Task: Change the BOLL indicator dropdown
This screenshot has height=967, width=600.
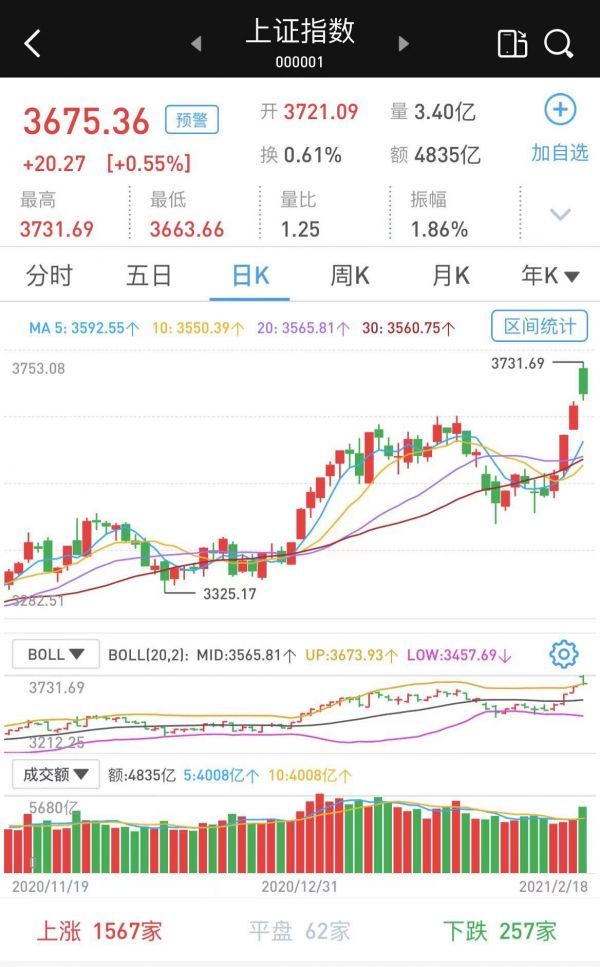Action: (55, 655)
